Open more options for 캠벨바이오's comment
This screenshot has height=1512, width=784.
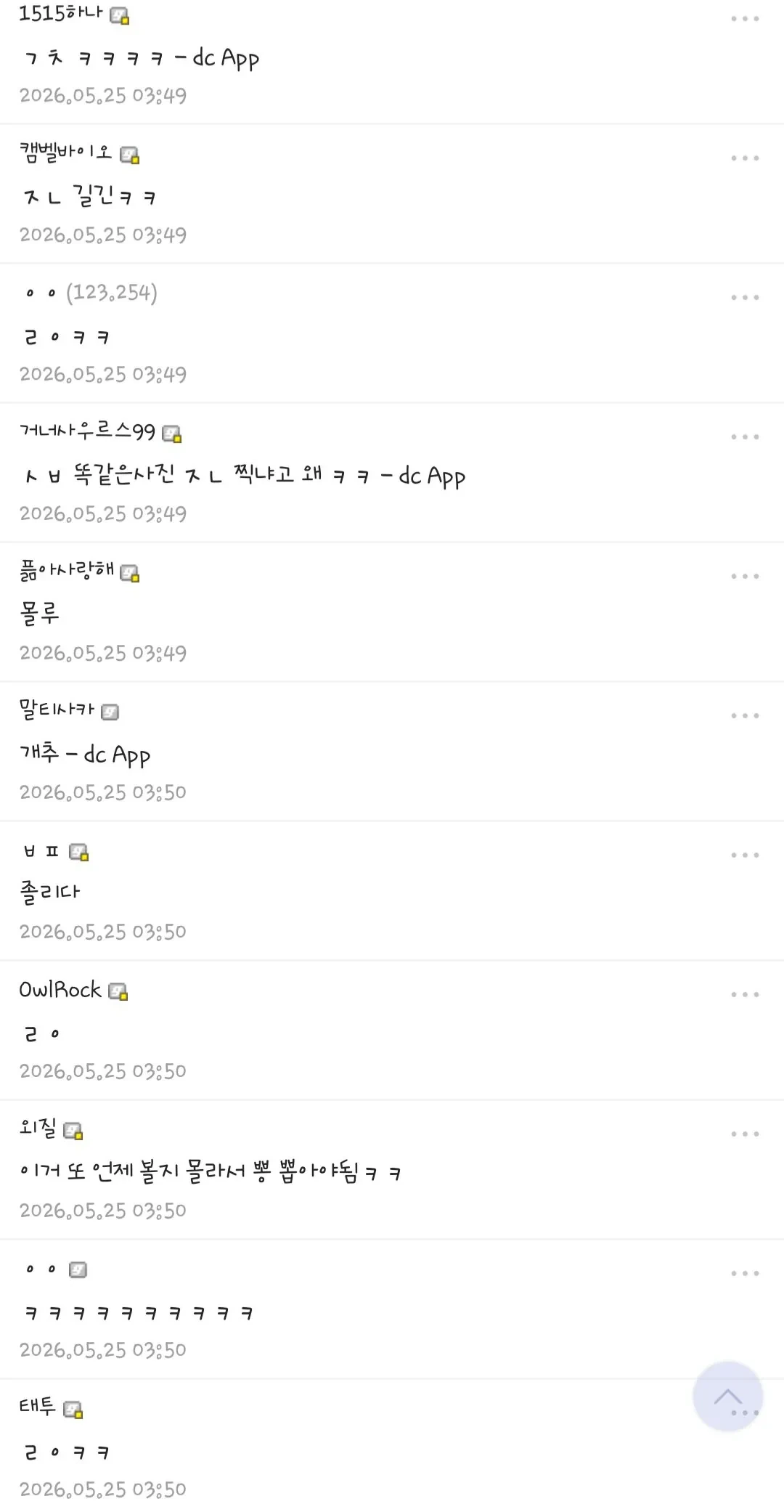[745, 158]
